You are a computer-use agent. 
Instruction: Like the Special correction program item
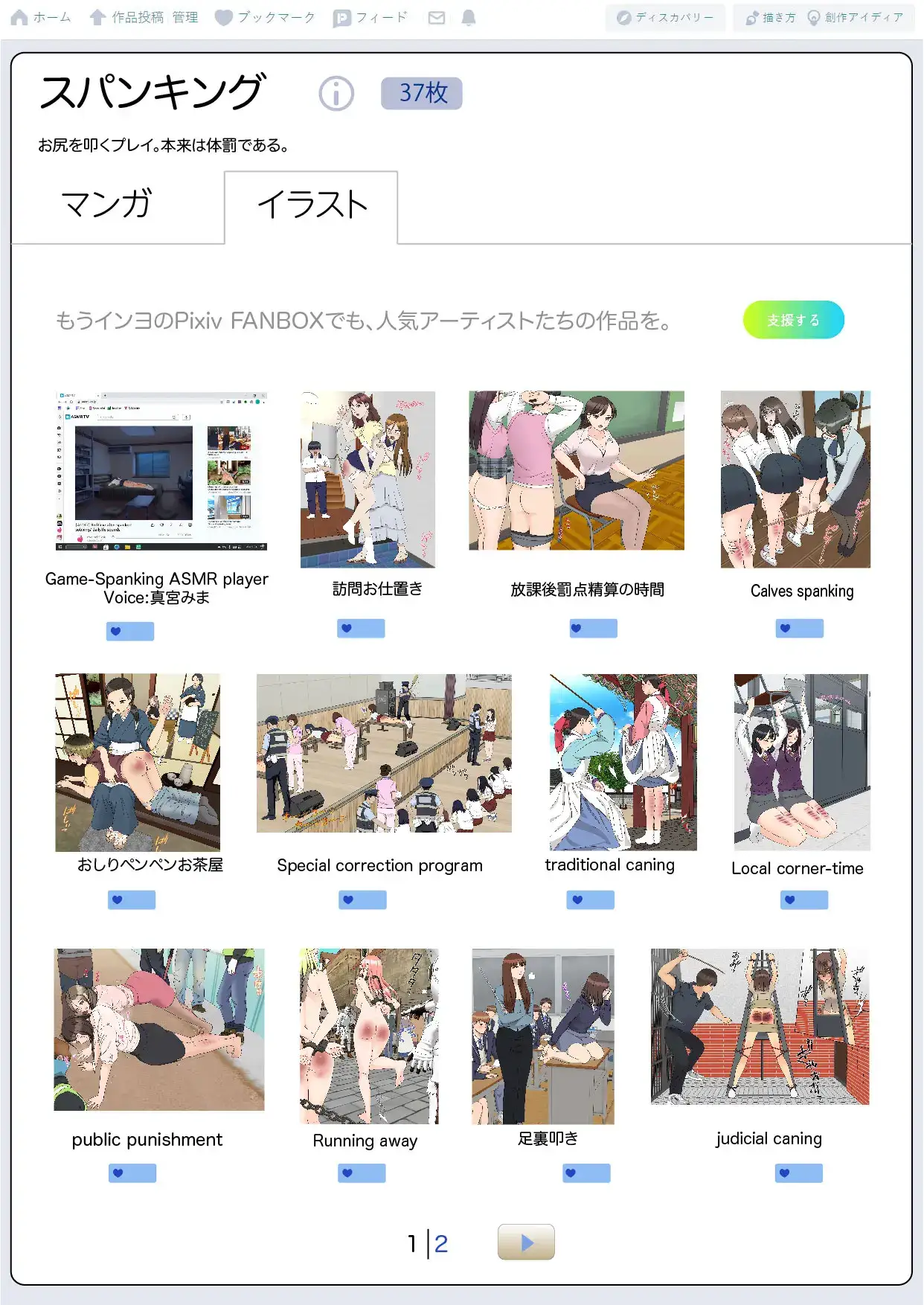(x=362, y=900)
